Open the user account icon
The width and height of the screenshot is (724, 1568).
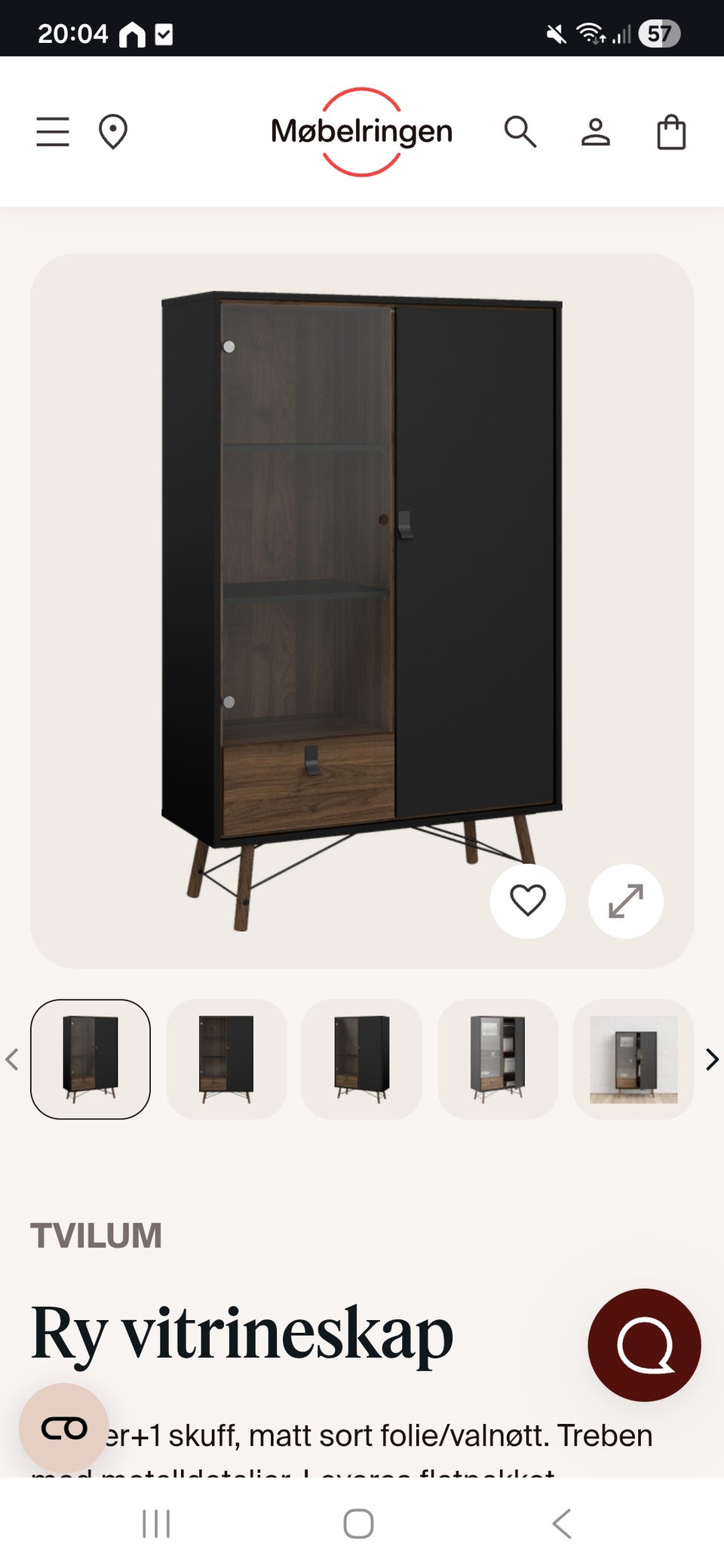(595, 132)
